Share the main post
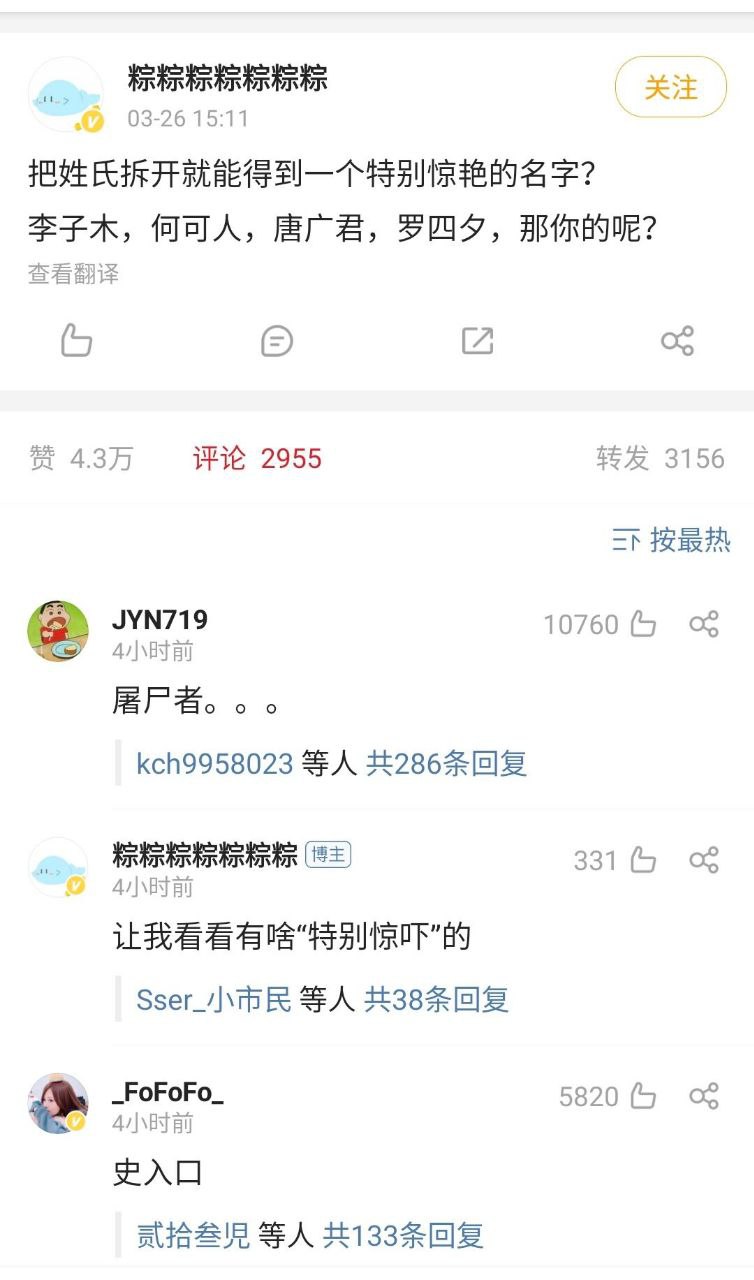 (677, 341)
